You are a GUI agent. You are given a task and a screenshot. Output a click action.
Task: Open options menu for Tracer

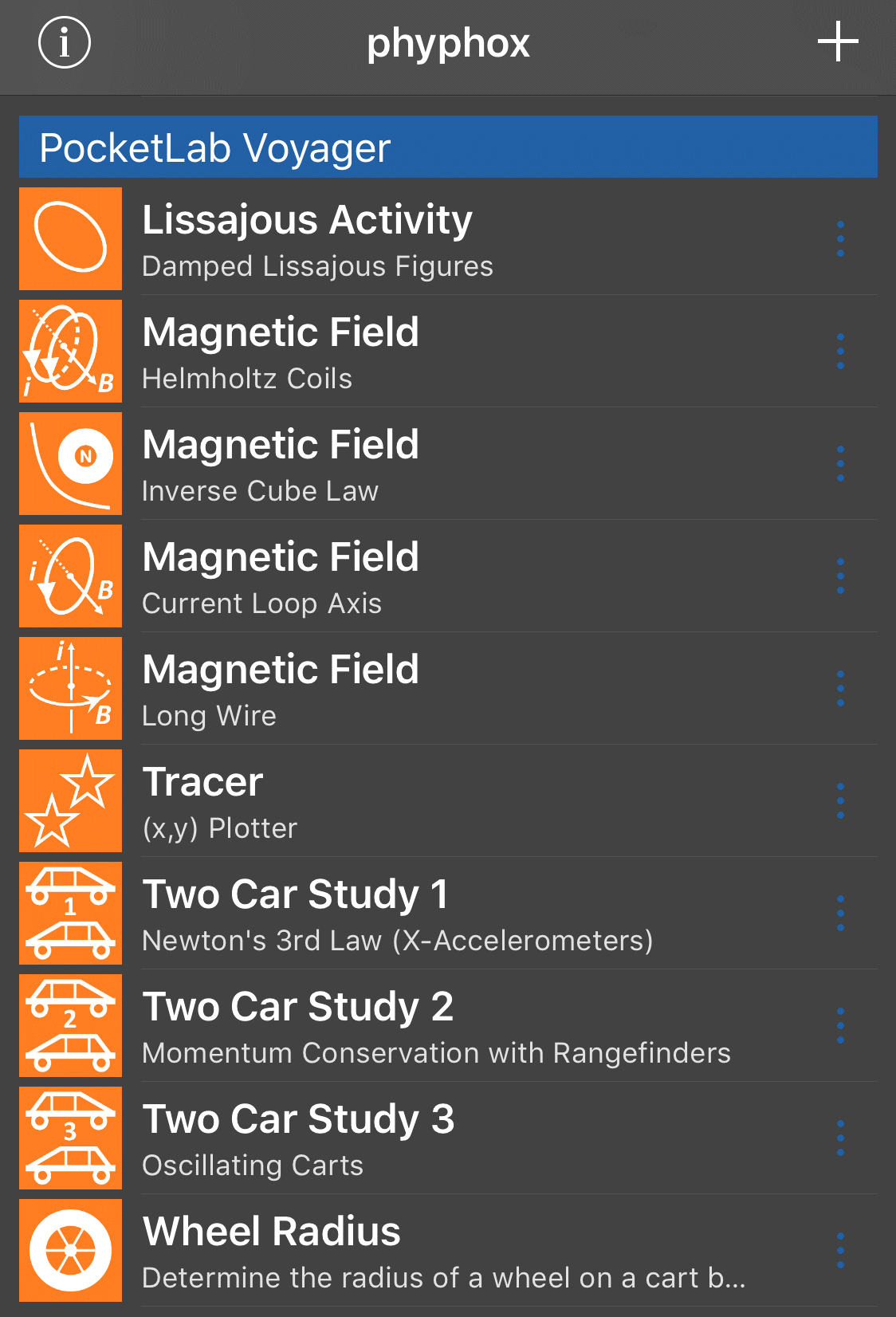click(840, 800)
